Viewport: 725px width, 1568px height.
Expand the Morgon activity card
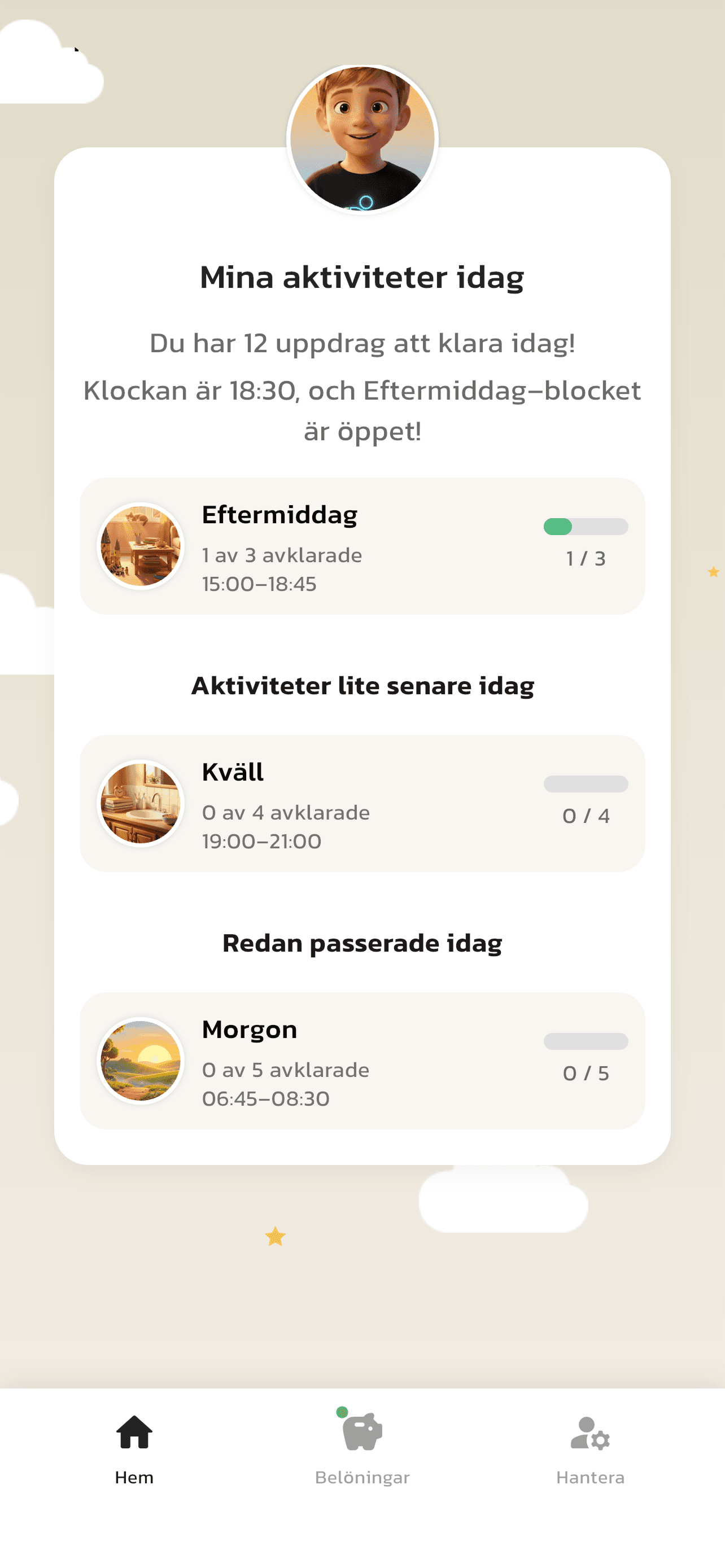coord(362,1061)
